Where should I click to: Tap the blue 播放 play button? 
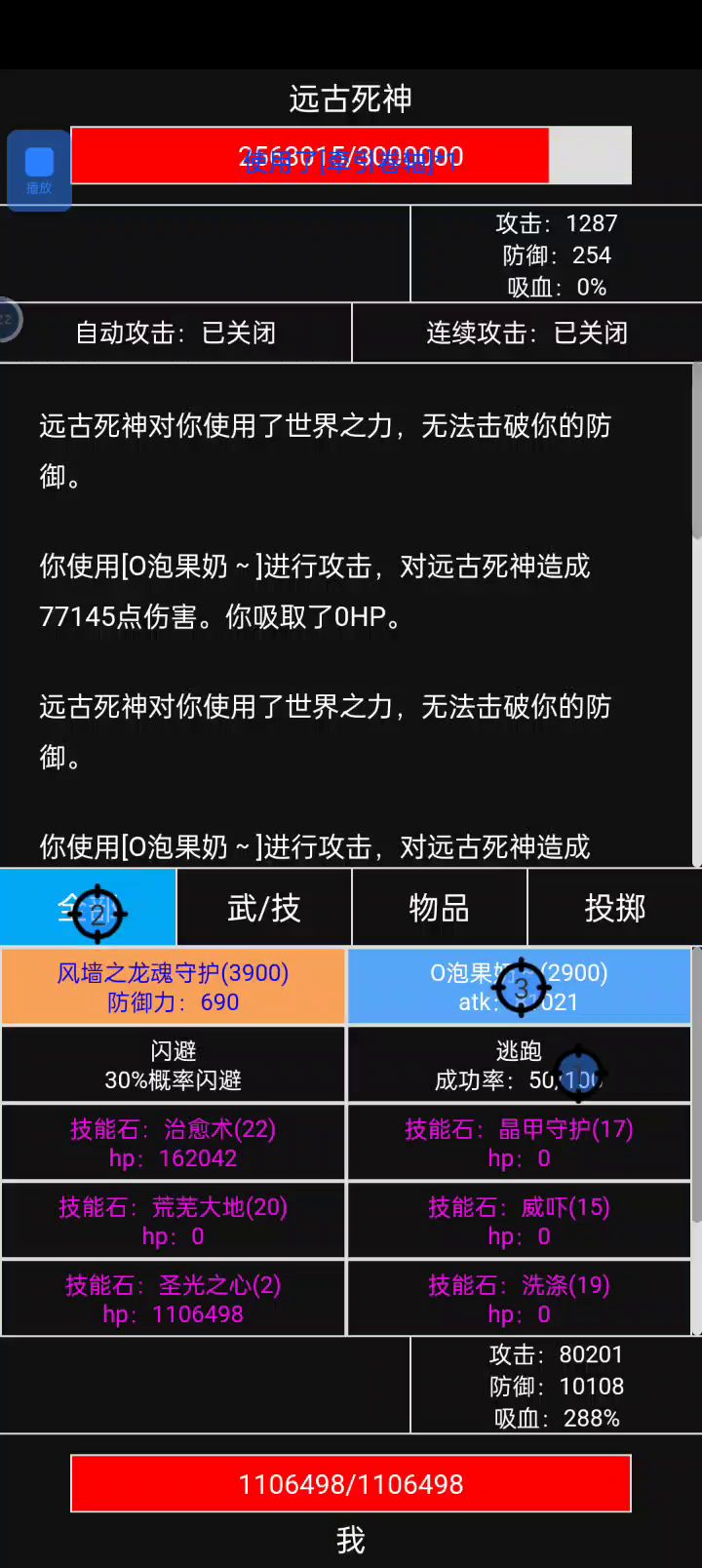[39, 170]
